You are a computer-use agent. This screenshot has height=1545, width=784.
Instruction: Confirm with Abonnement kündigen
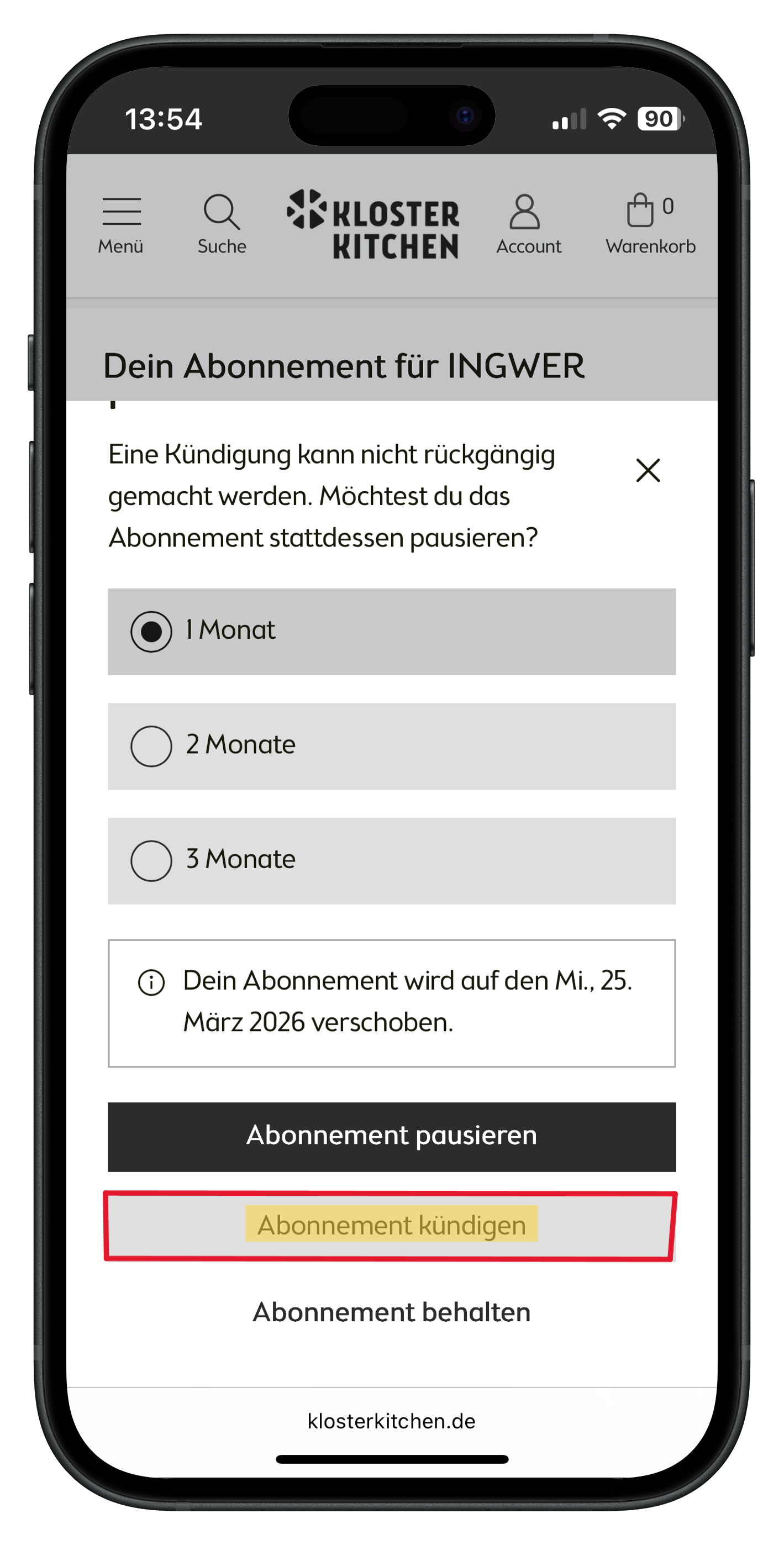point(392,1225)
